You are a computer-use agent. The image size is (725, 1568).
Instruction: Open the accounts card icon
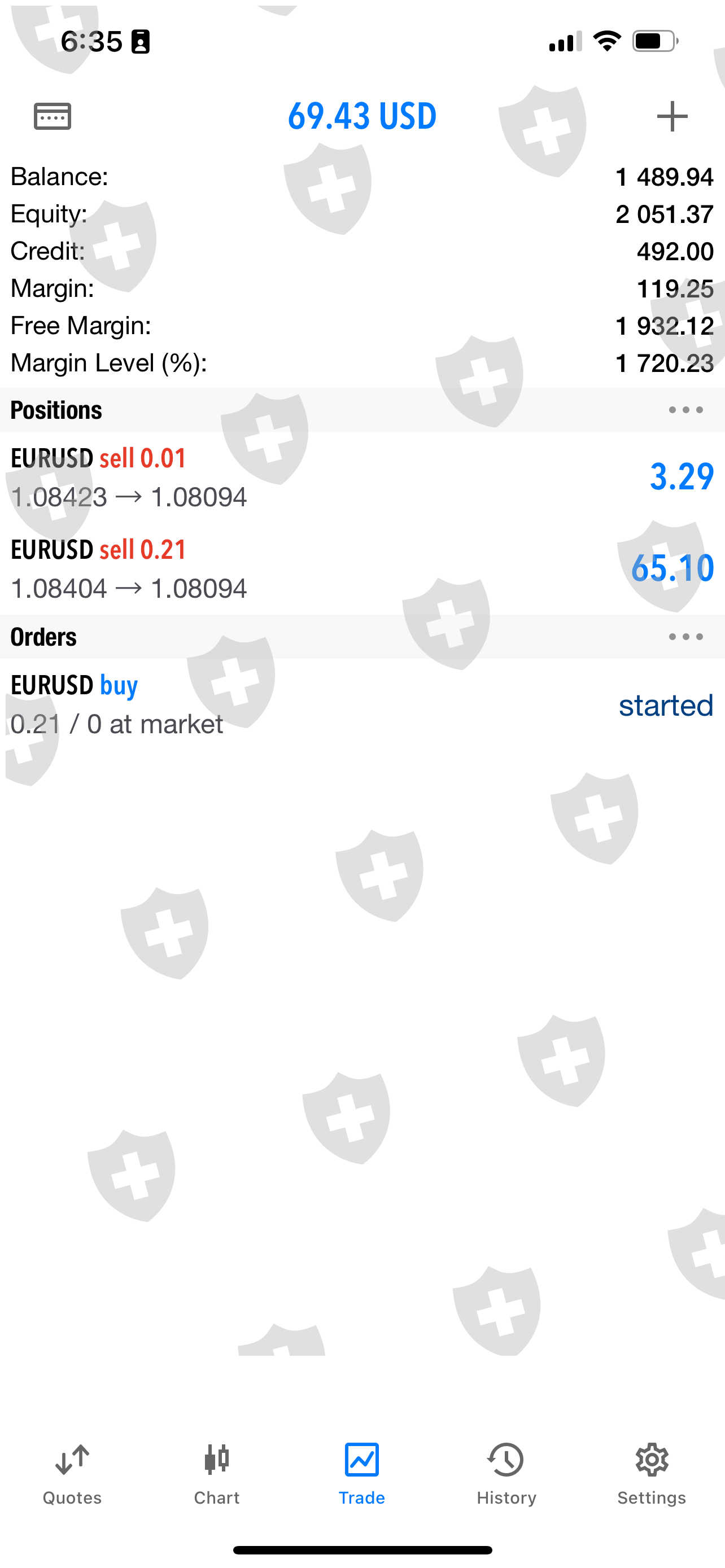(53, 116)
